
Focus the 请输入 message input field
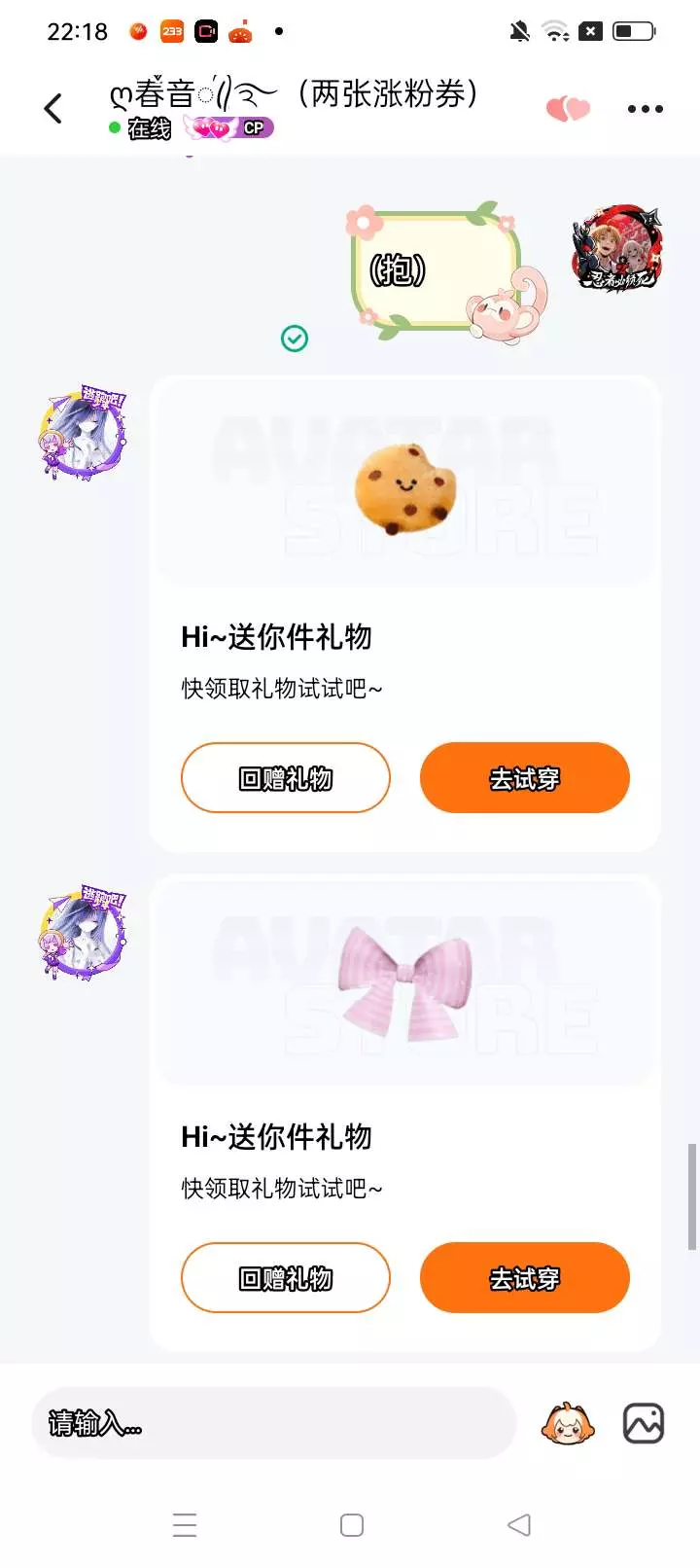point(273,1423)
